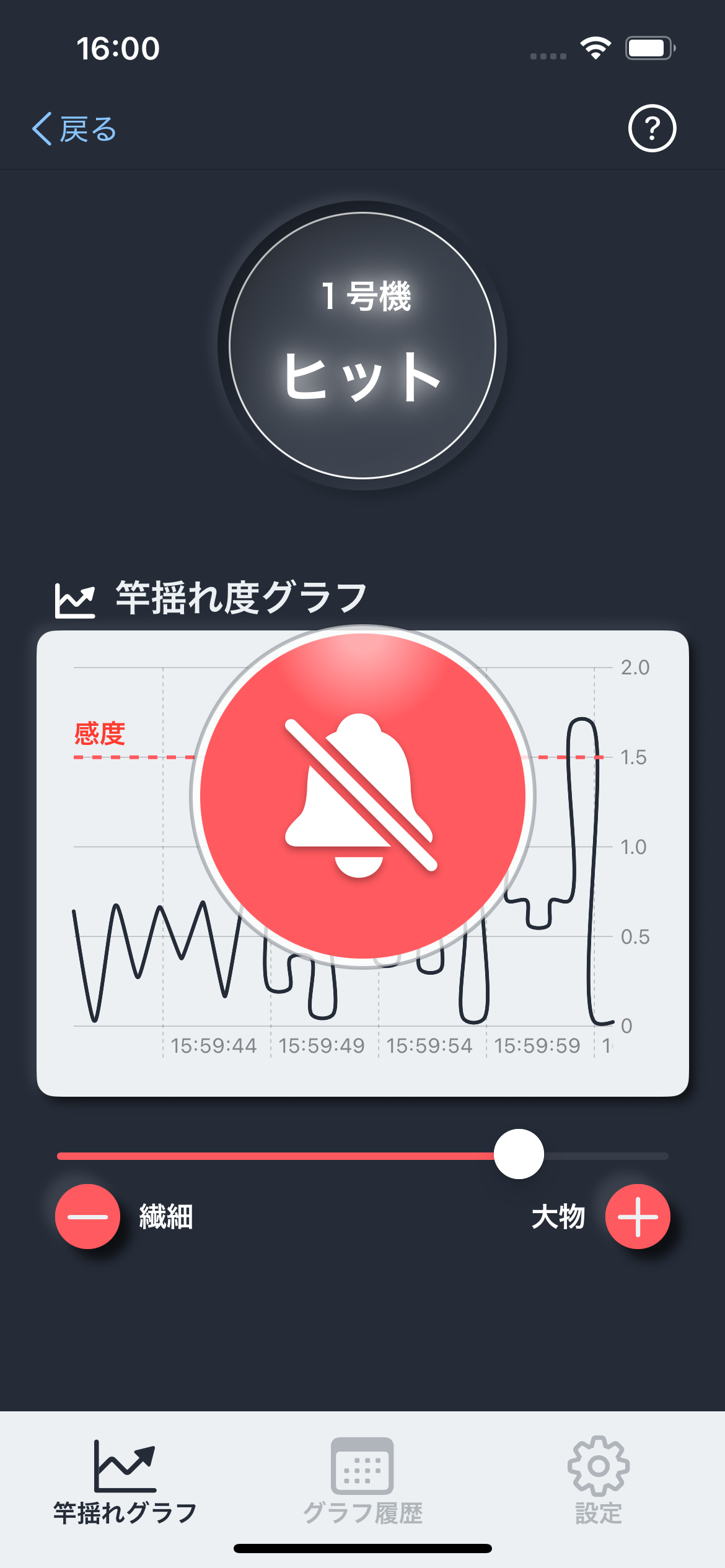Switch to the グラフ履歴 tab
Viewport: 725px width, 1568px height.
coord(362,1481)
